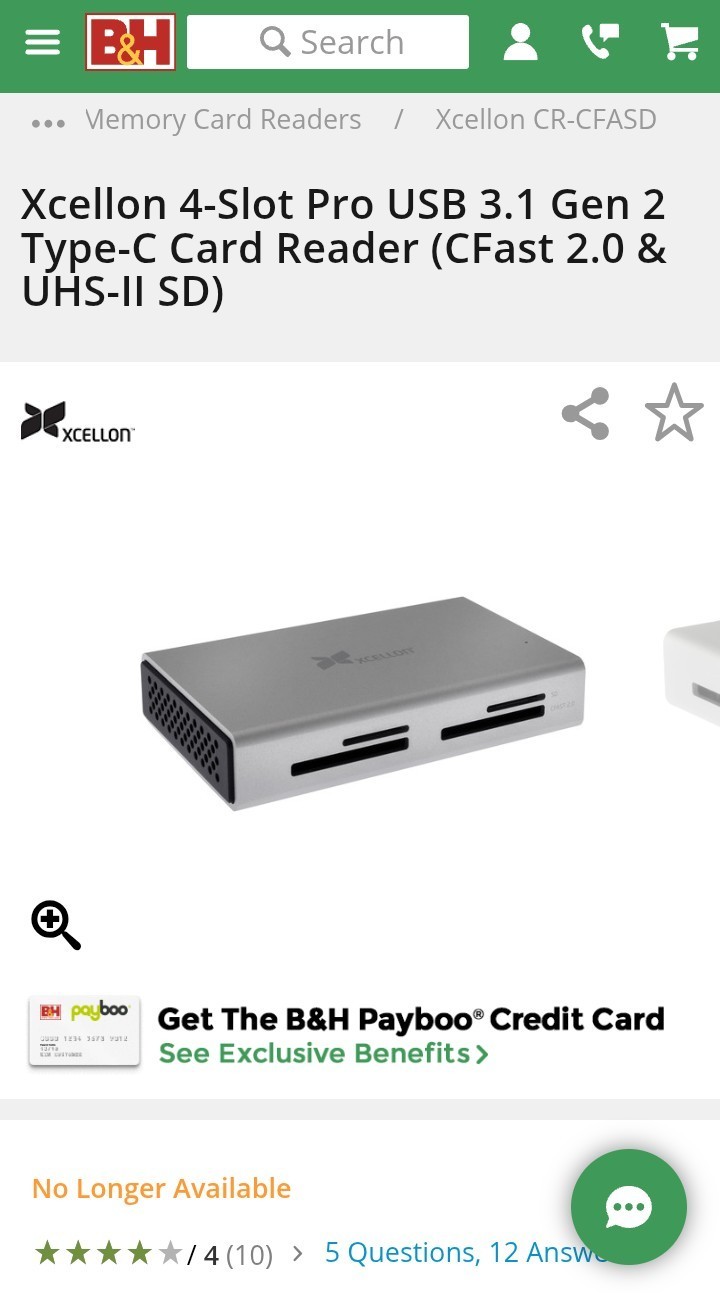Viewport: 720px width, 1293px height.
Task: Open the live chat bubble
Action: (628, 1207)
